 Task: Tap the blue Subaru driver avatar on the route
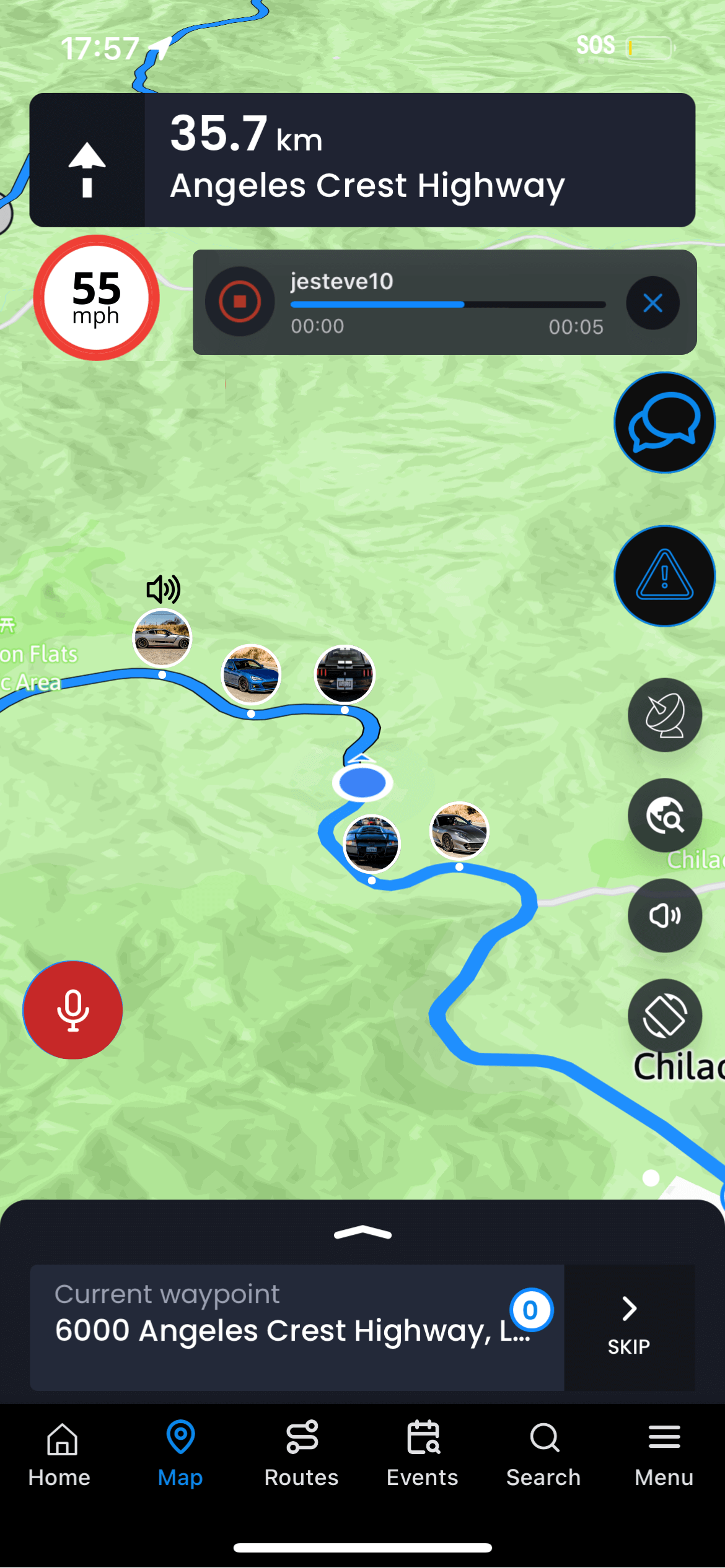[x=251, y=675]
